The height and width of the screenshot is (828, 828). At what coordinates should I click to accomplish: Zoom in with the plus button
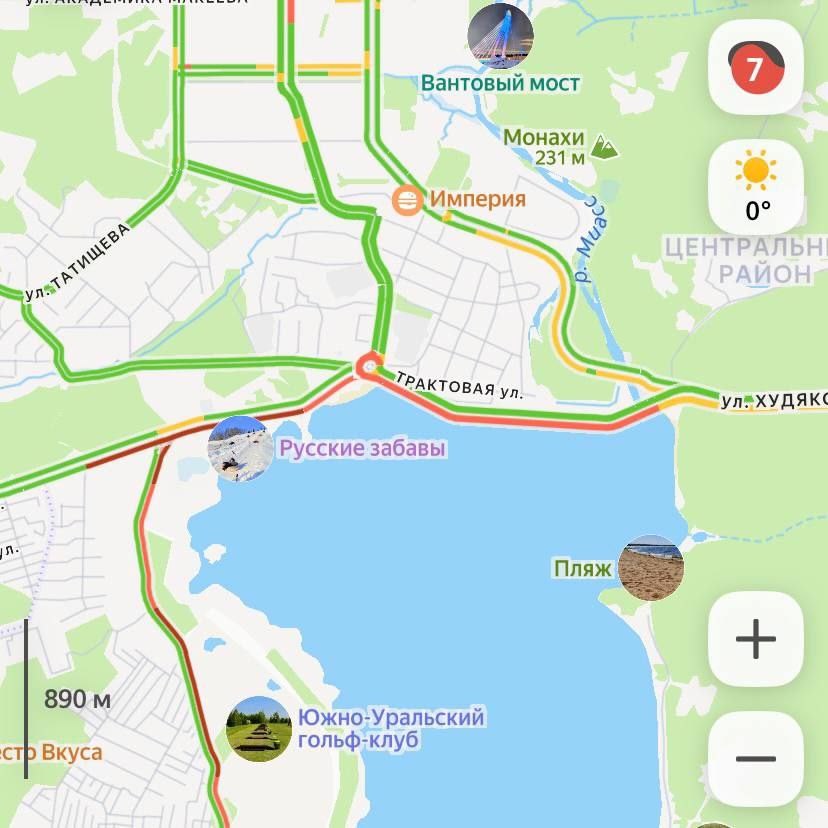click(x=755, y=639)
